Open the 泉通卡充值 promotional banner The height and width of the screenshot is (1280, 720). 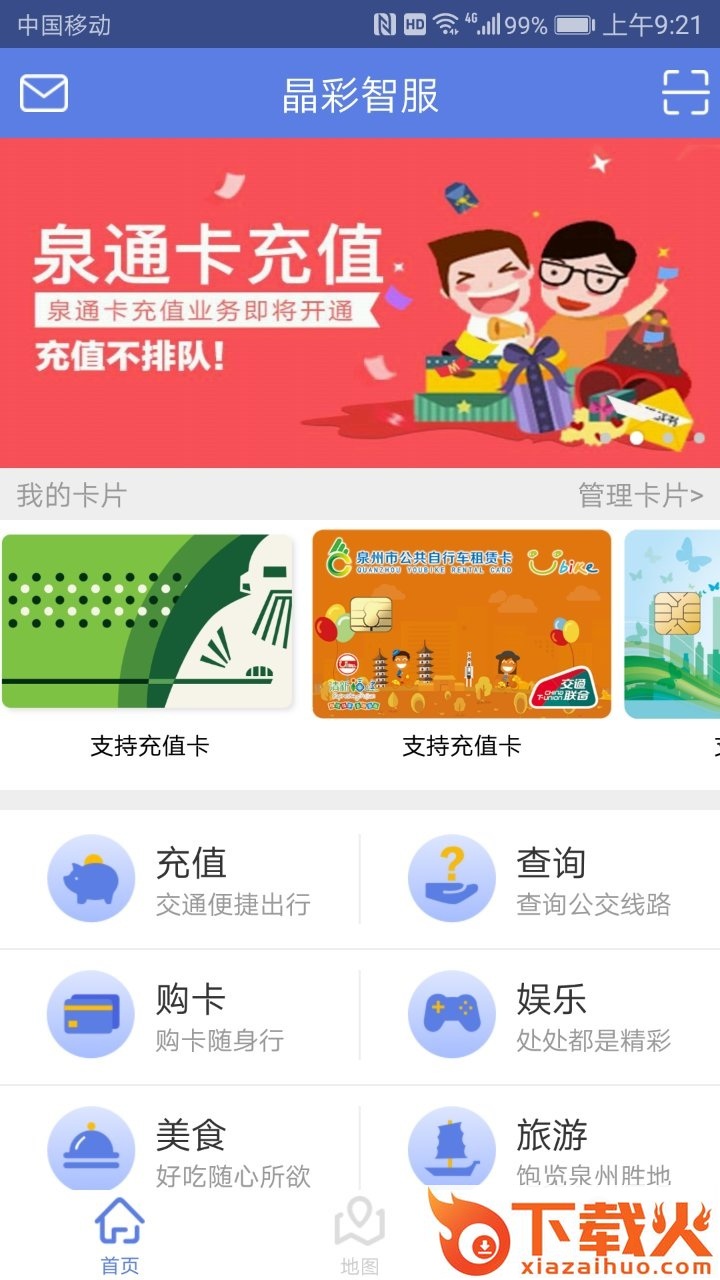click(360, 302)
